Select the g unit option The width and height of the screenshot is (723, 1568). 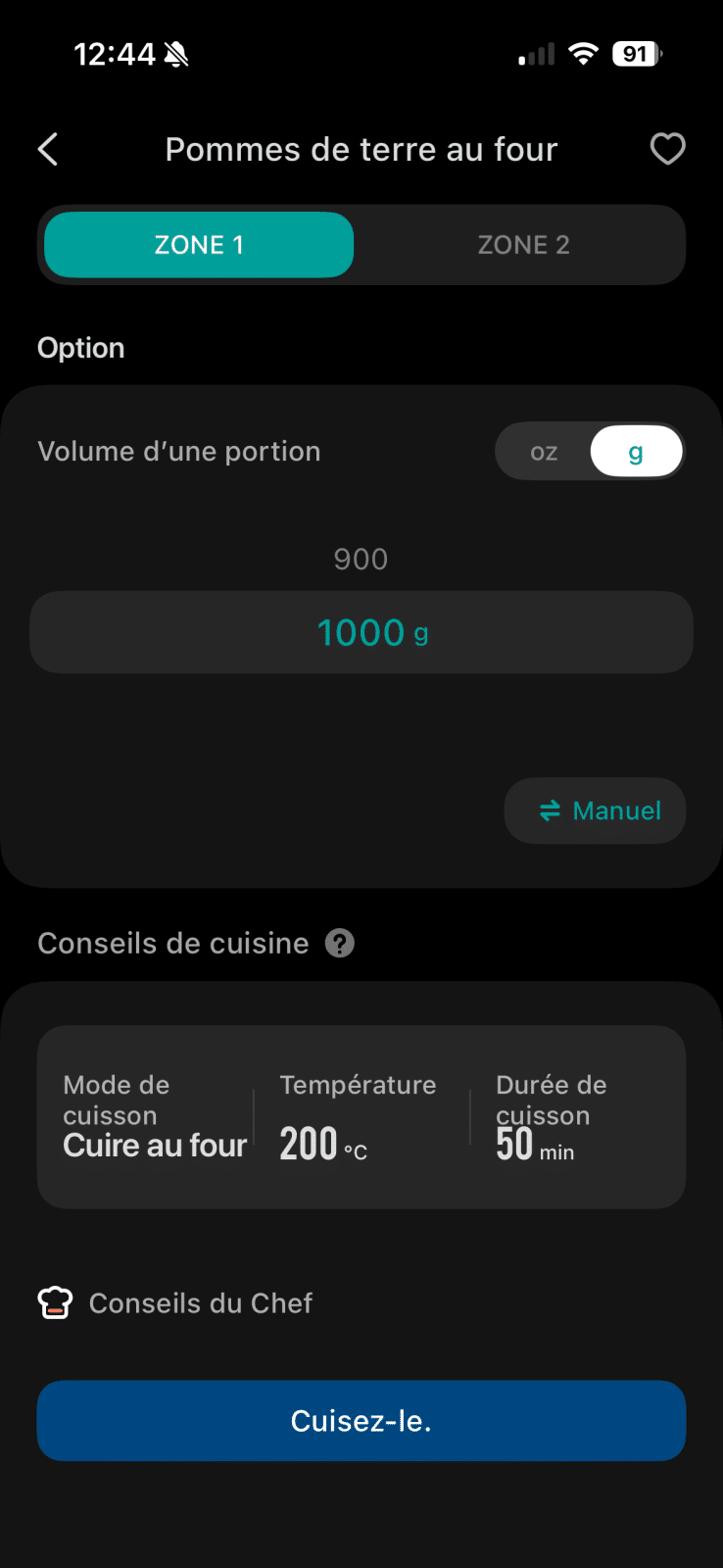point(636,452)
